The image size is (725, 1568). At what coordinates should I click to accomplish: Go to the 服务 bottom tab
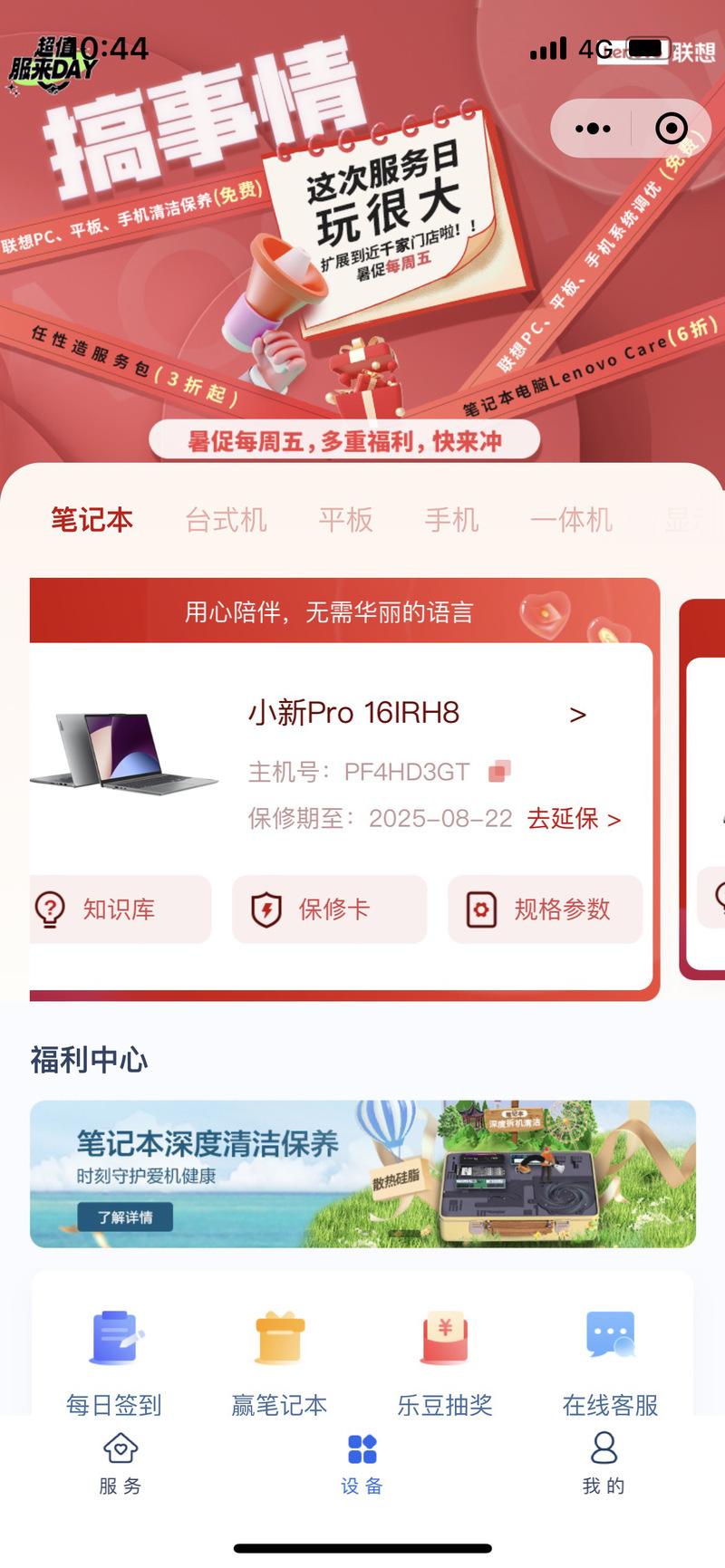pyautogui.click(x=121, y=1463)
